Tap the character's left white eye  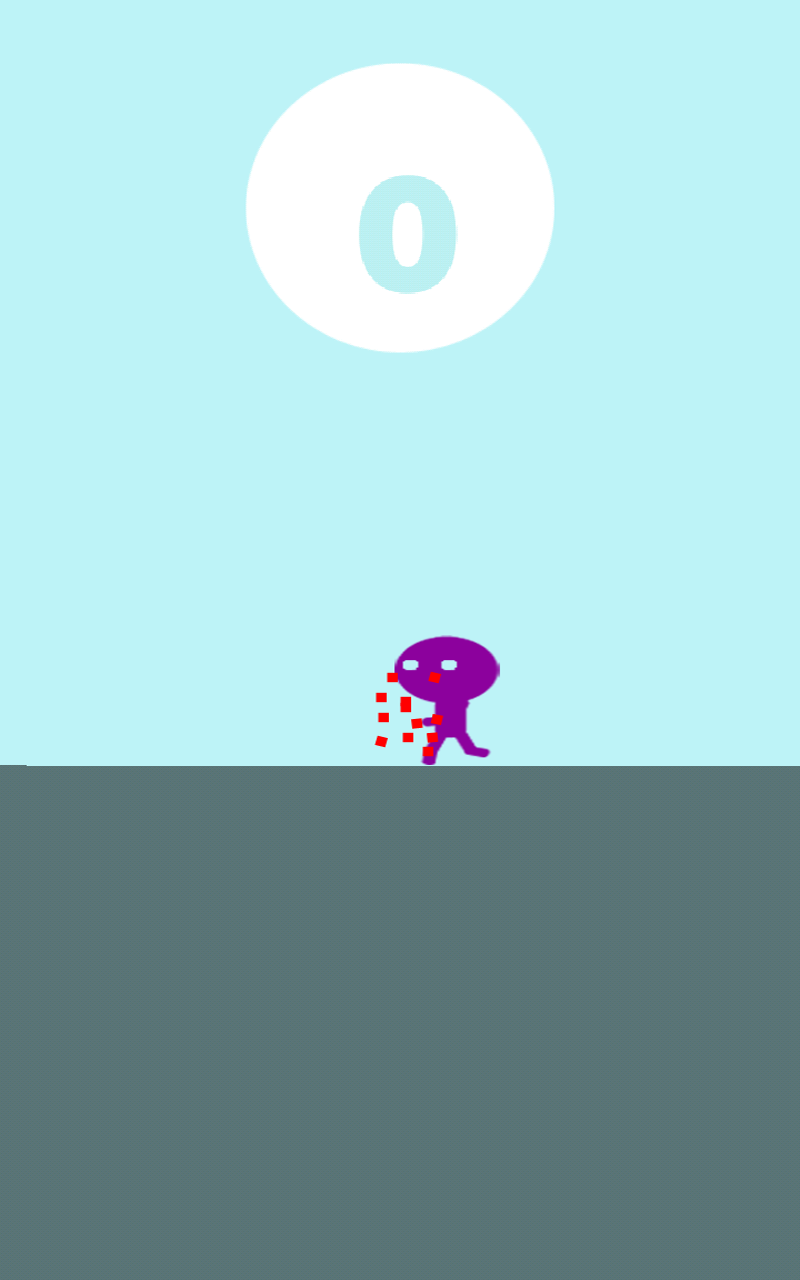coord(411,664)
